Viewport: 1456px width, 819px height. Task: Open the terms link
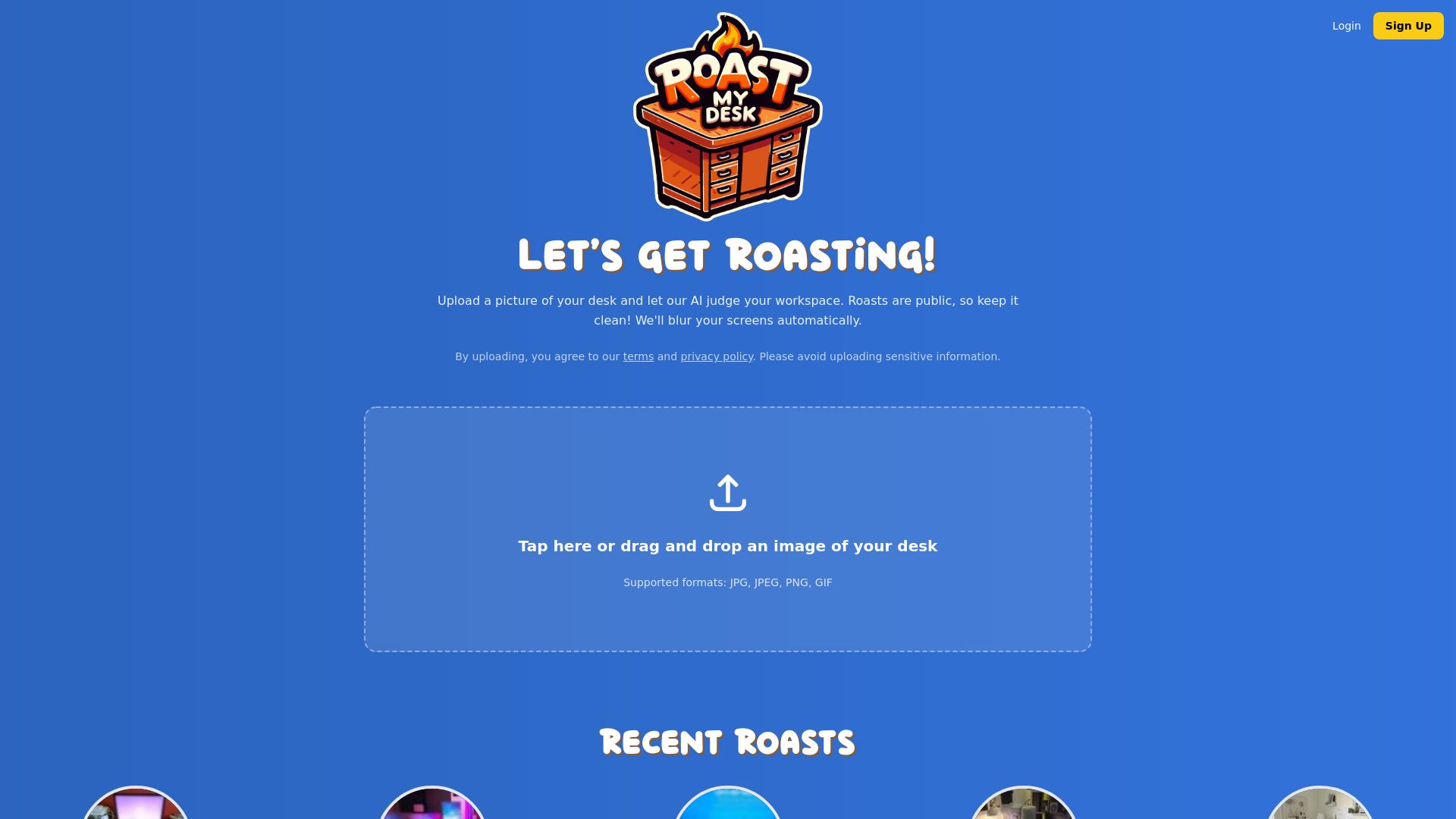[x=638, y=356]
